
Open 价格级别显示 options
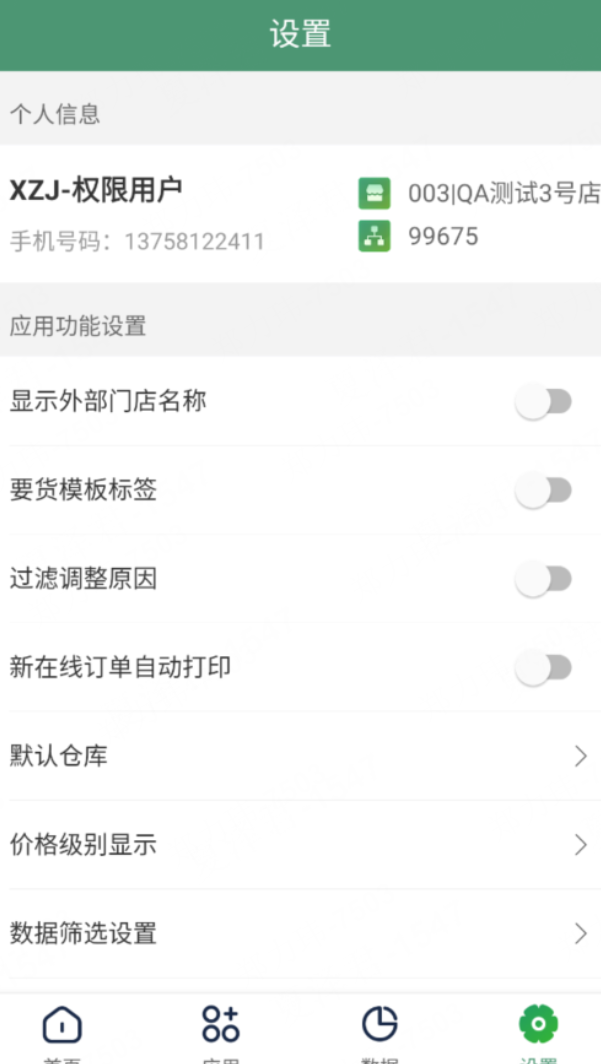pos(300,845)
